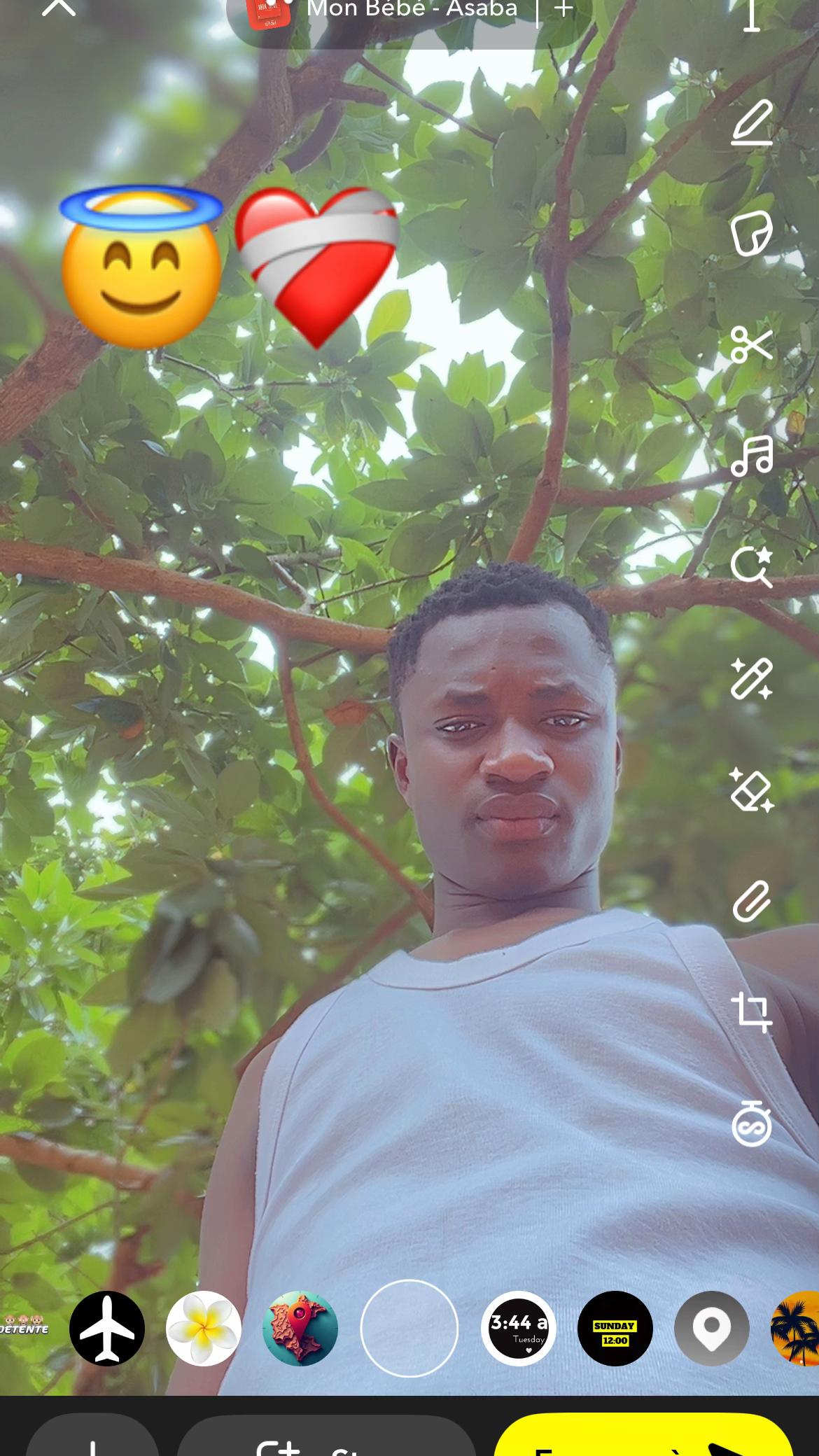Screen dimensions: 819x1456
Task: Open the pencil drawing tool
Action: (x=752, y=122)
